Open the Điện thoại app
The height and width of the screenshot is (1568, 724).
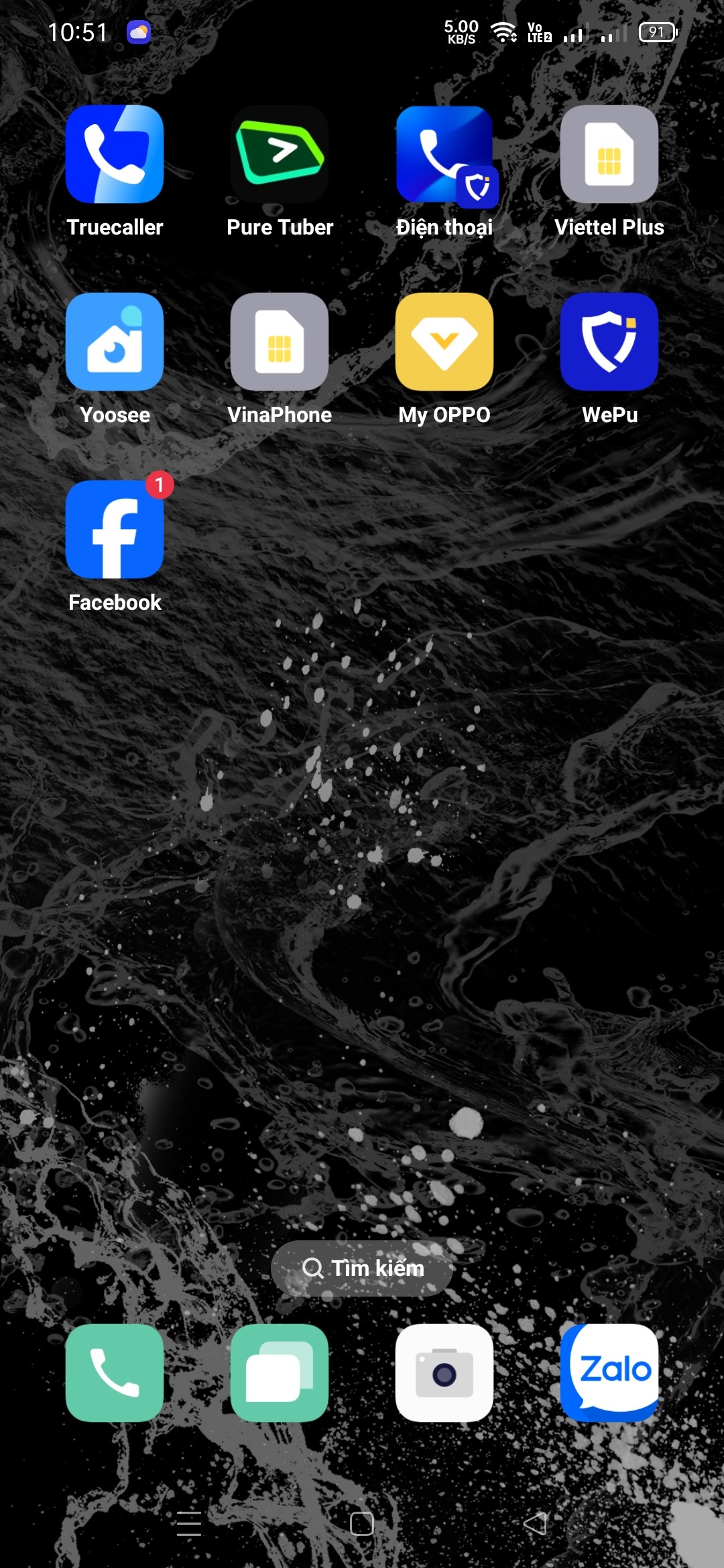pyautogui.click(x=444, y=155)
